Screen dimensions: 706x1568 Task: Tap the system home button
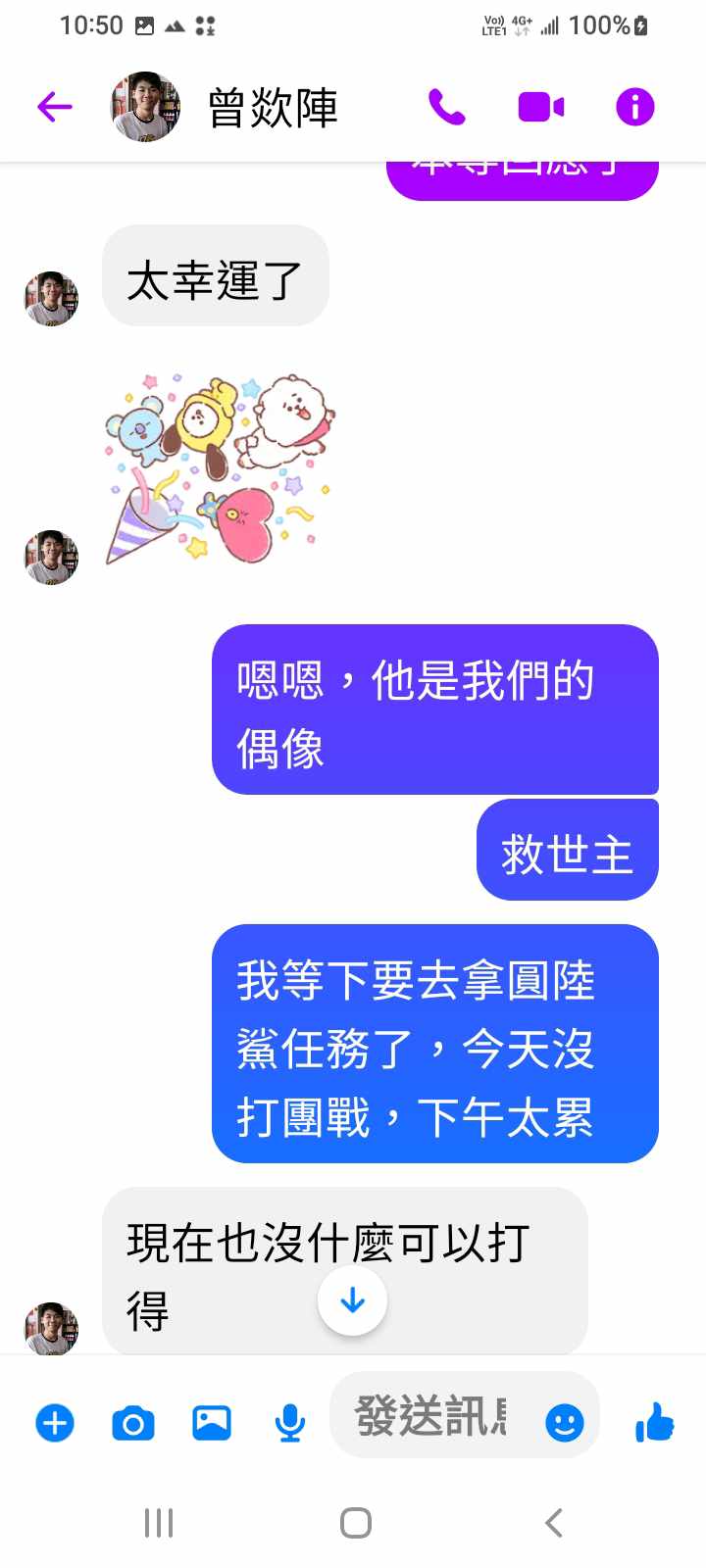(x=355, y=1523)
